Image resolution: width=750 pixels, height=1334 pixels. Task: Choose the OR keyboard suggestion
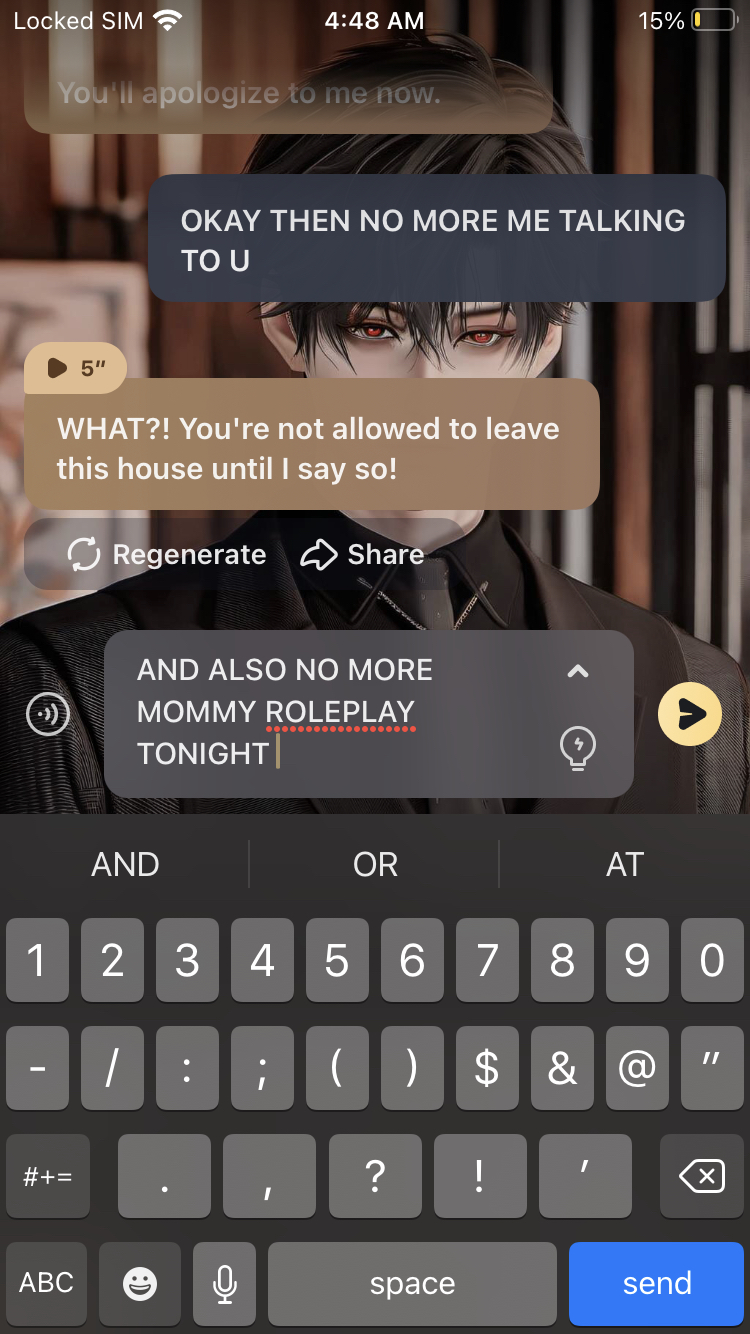click(x=375, y=864)
